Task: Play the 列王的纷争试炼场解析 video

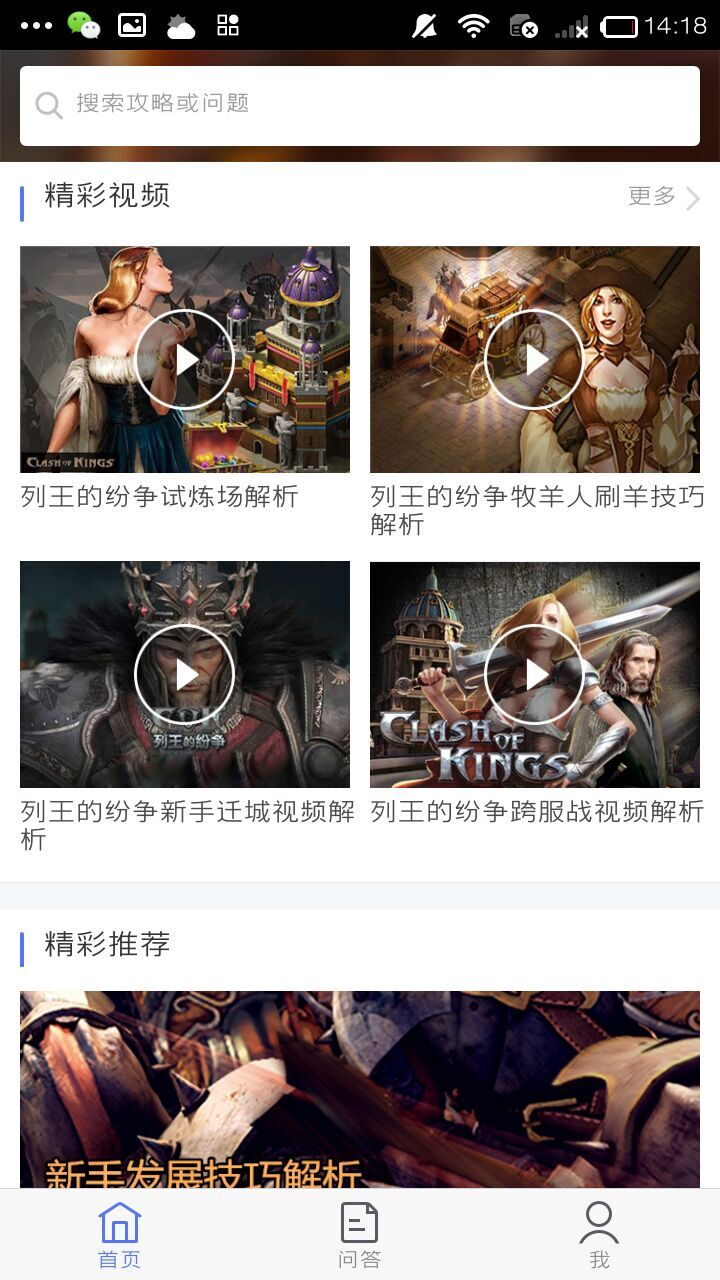Action: 185,358
